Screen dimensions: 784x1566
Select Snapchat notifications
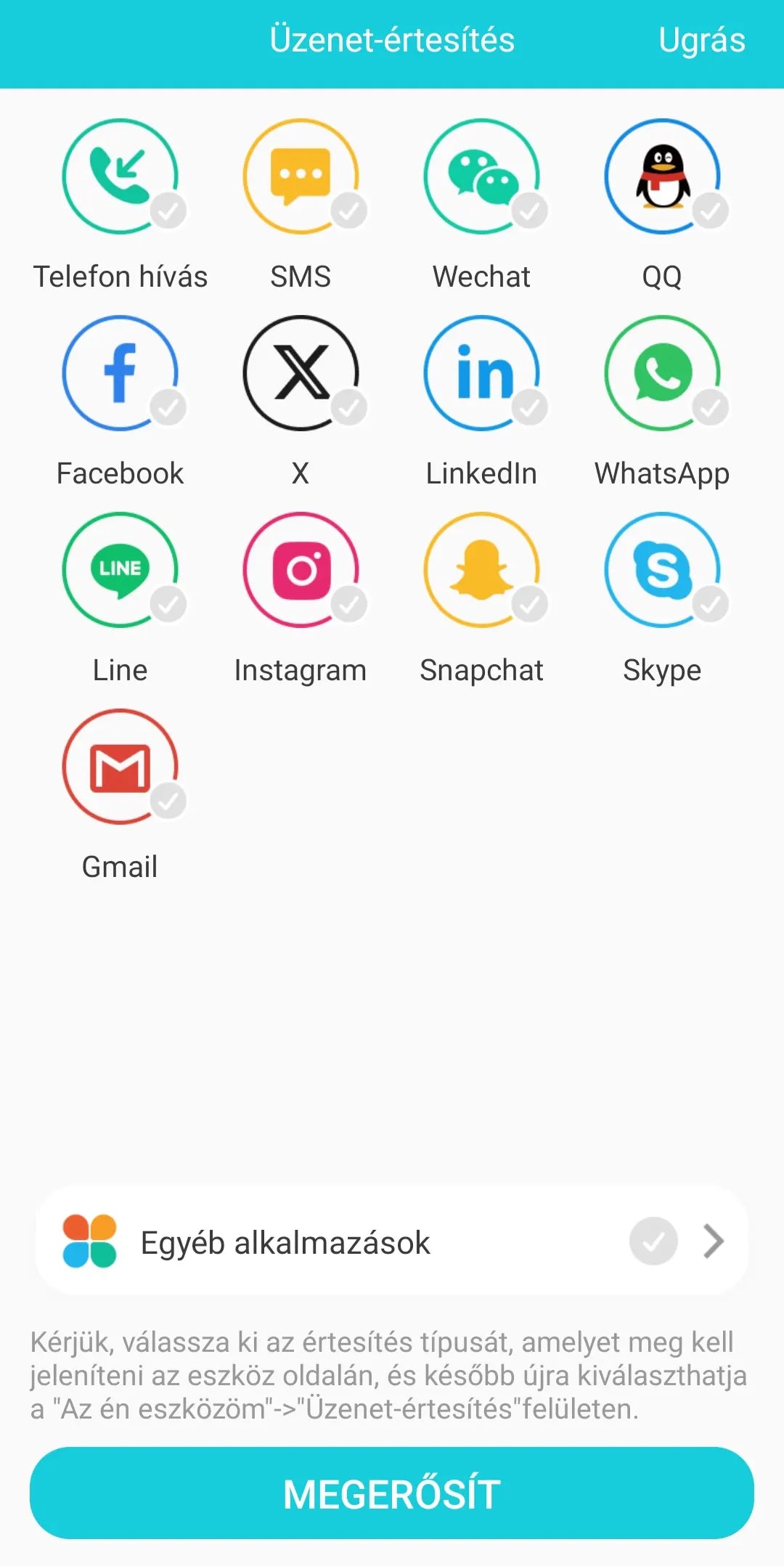click(482, 570)
